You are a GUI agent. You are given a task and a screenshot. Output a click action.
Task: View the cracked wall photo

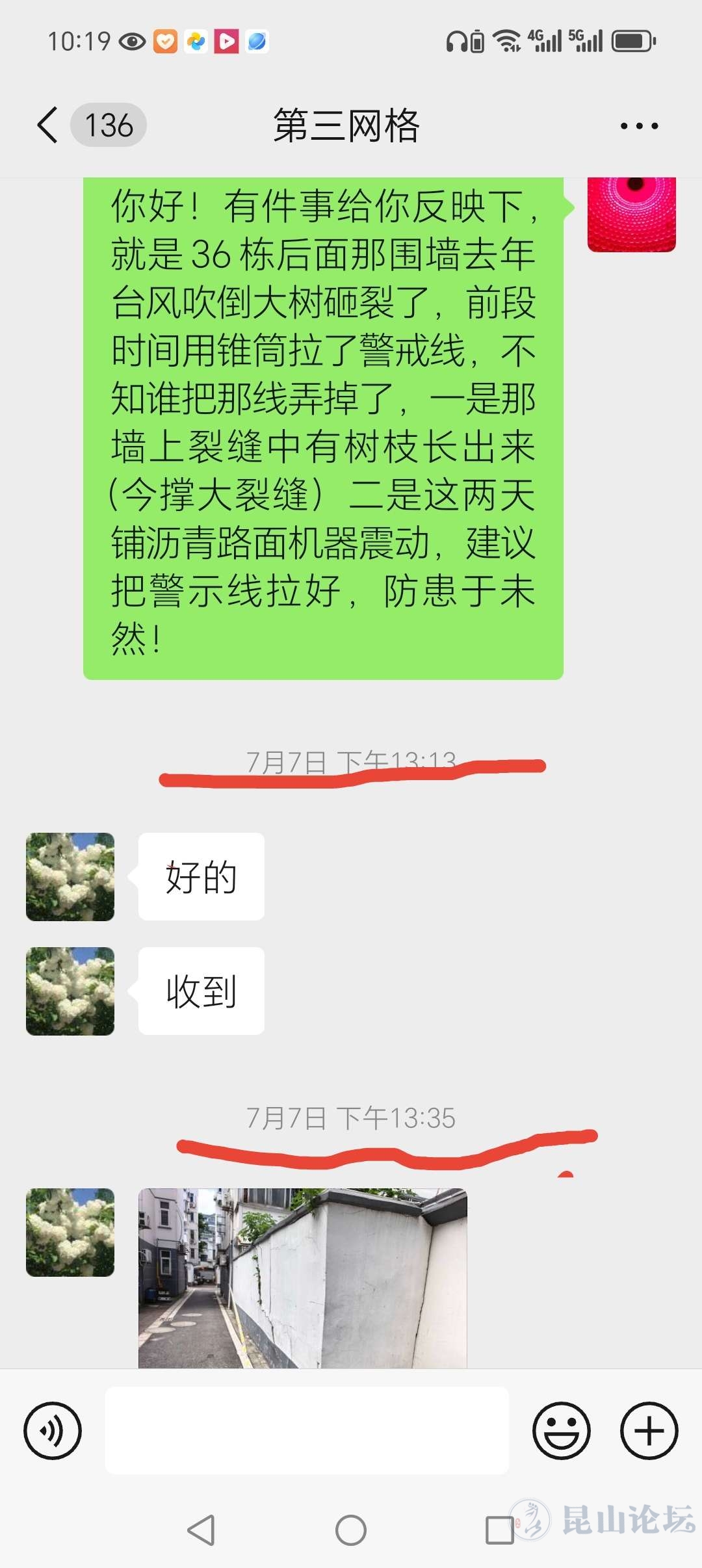point(302,1277)
